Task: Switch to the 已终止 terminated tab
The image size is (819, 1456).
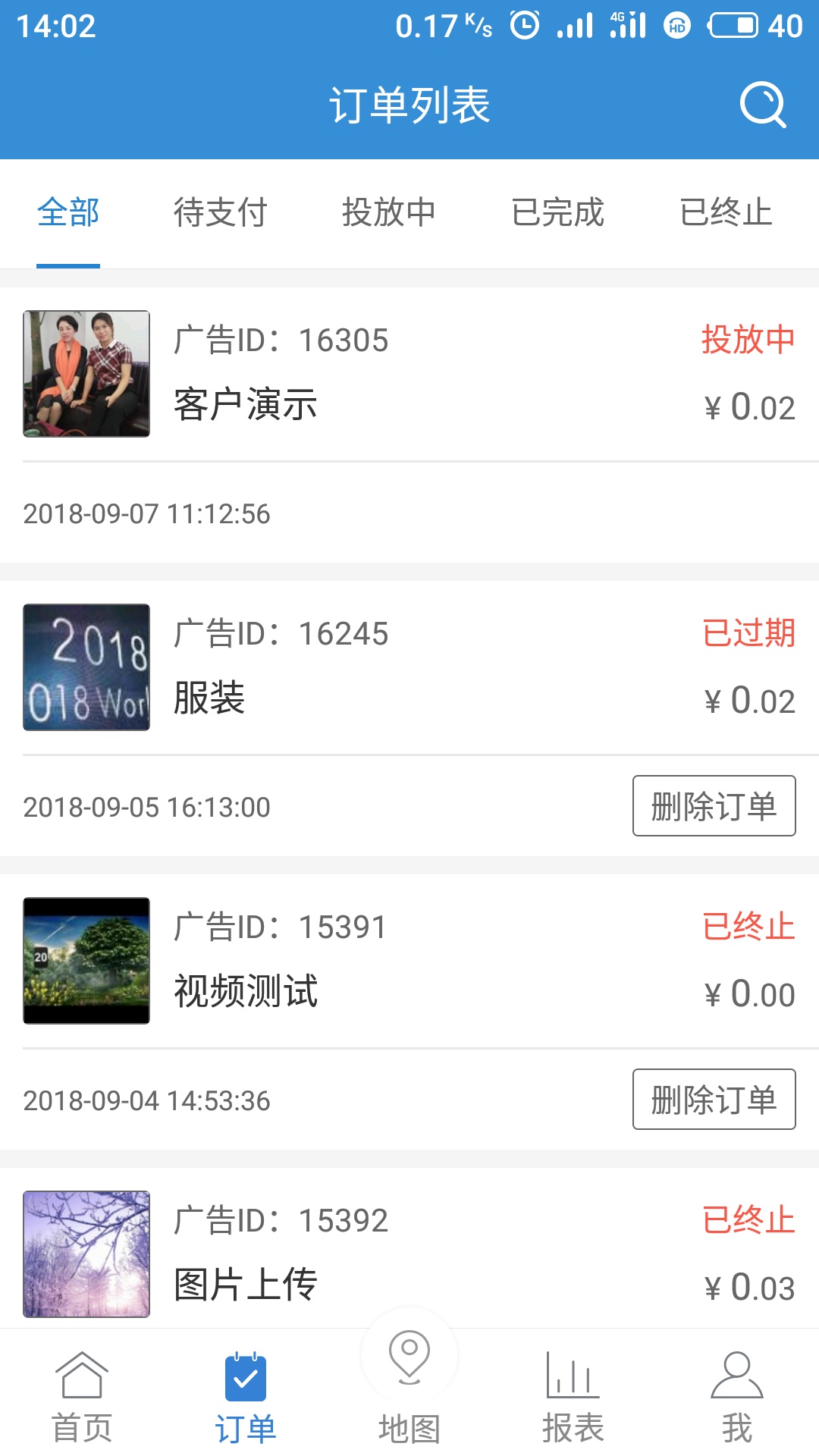Action: pos(727,213)
